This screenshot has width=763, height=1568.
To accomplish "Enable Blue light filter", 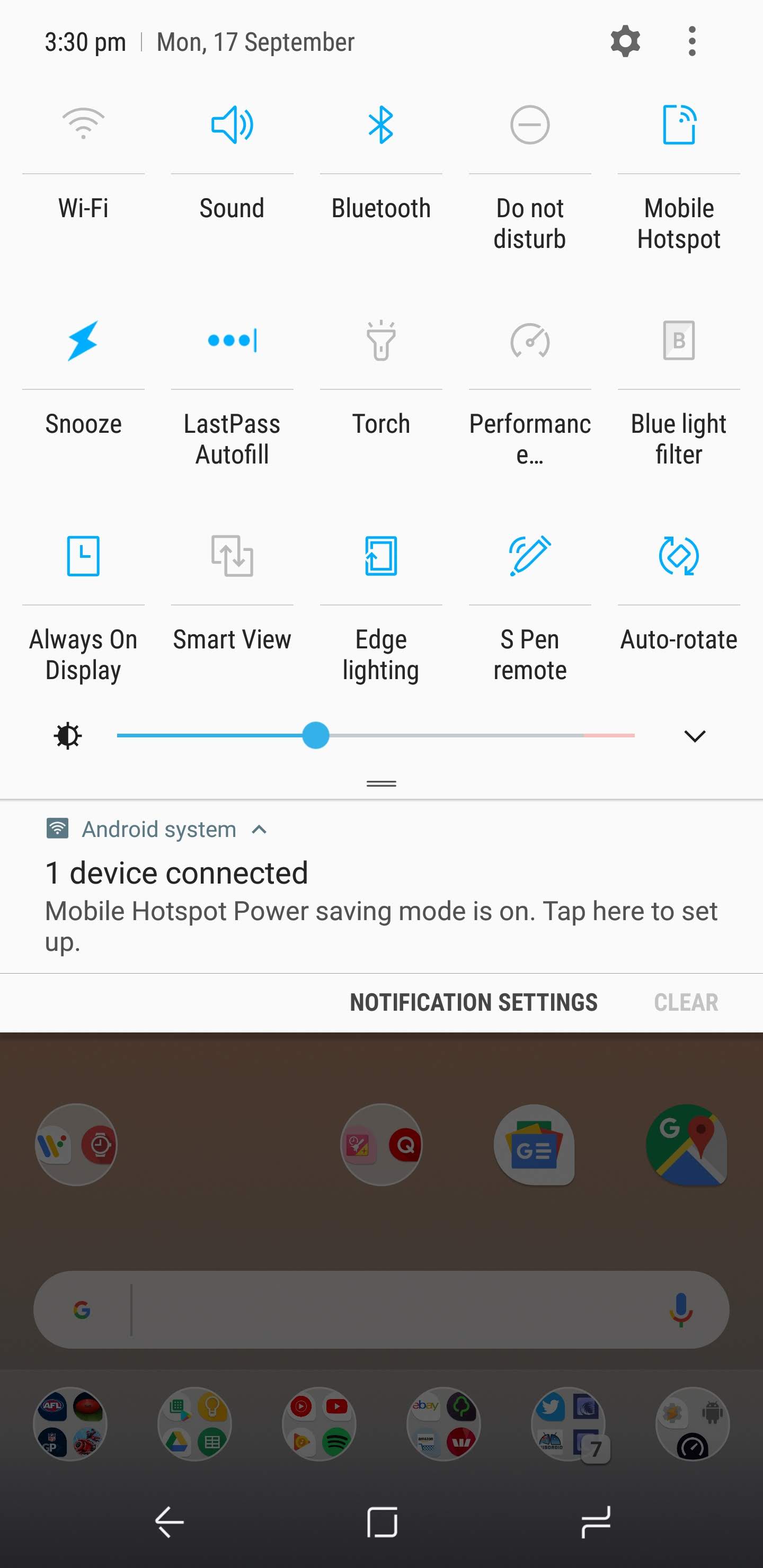I will click(x=679, y=340).
